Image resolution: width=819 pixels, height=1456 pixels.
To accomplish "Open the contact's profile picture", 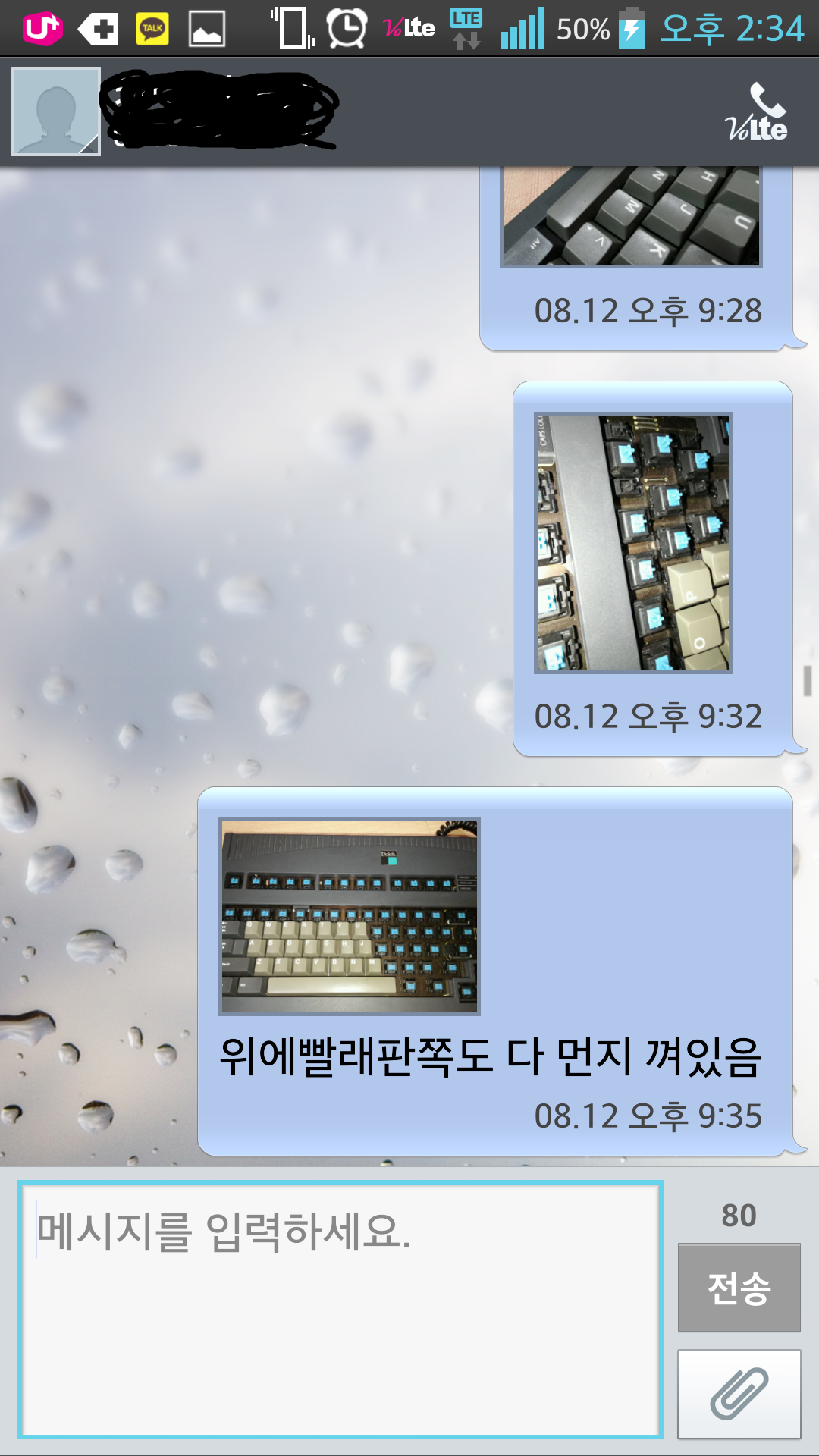I will point(55,111).
